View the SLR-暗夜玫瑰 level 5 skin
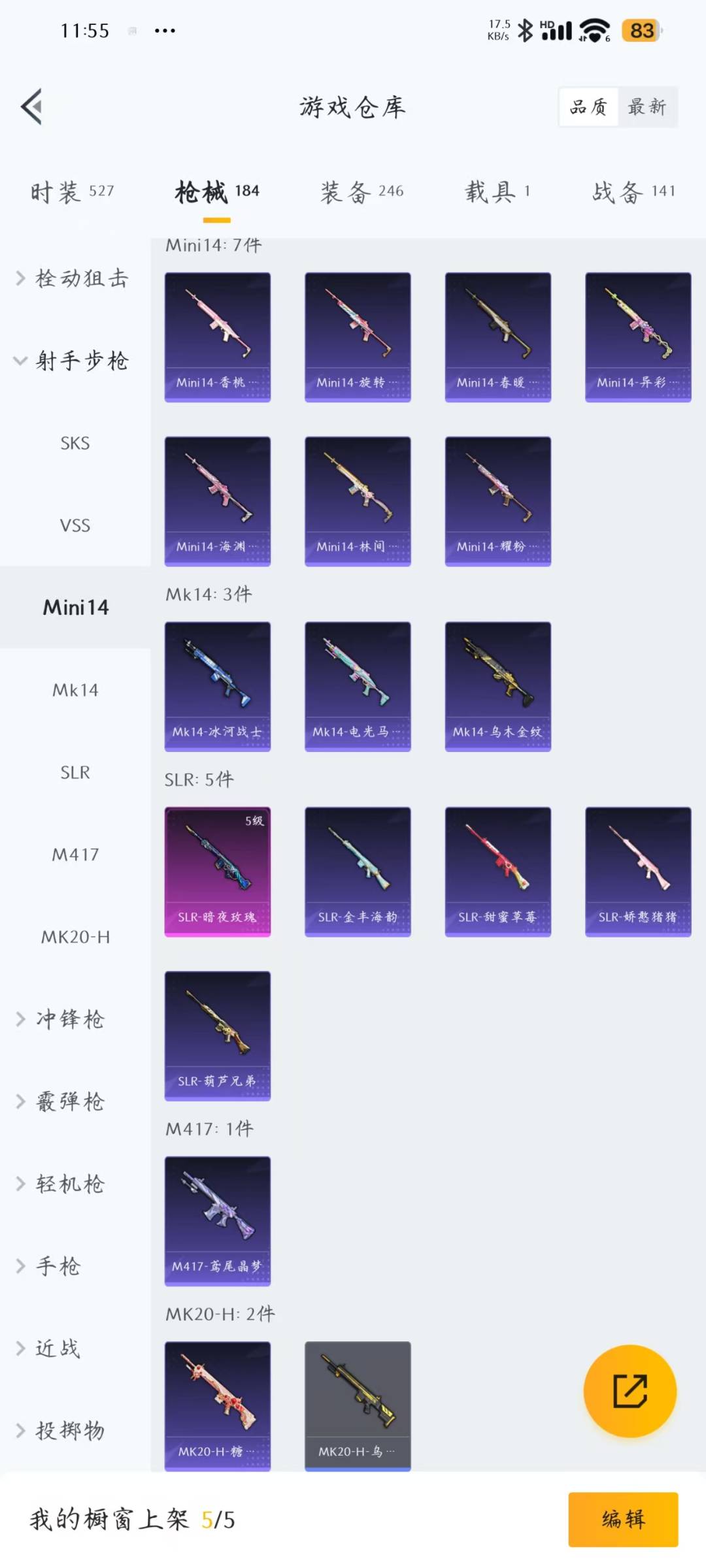The image size is (706, 1568). tap(218, 871)
